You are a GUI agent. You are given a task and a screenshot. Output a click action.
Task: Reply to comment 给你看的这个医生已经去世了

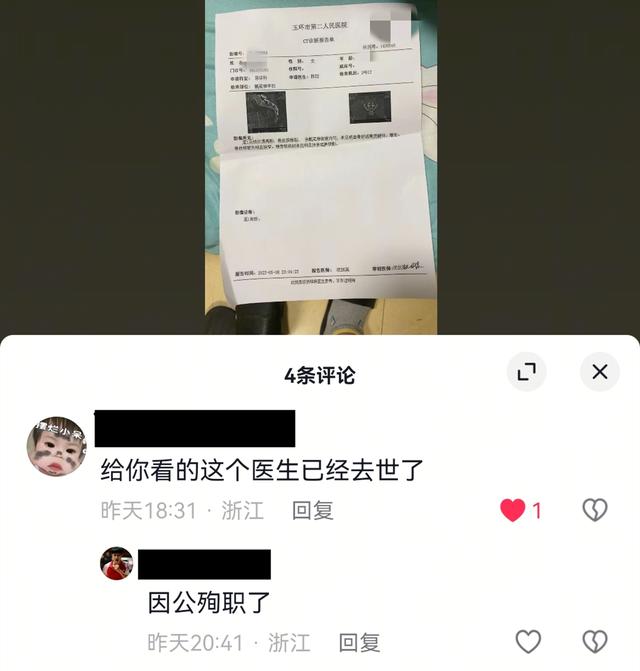[x=312, y=510]
